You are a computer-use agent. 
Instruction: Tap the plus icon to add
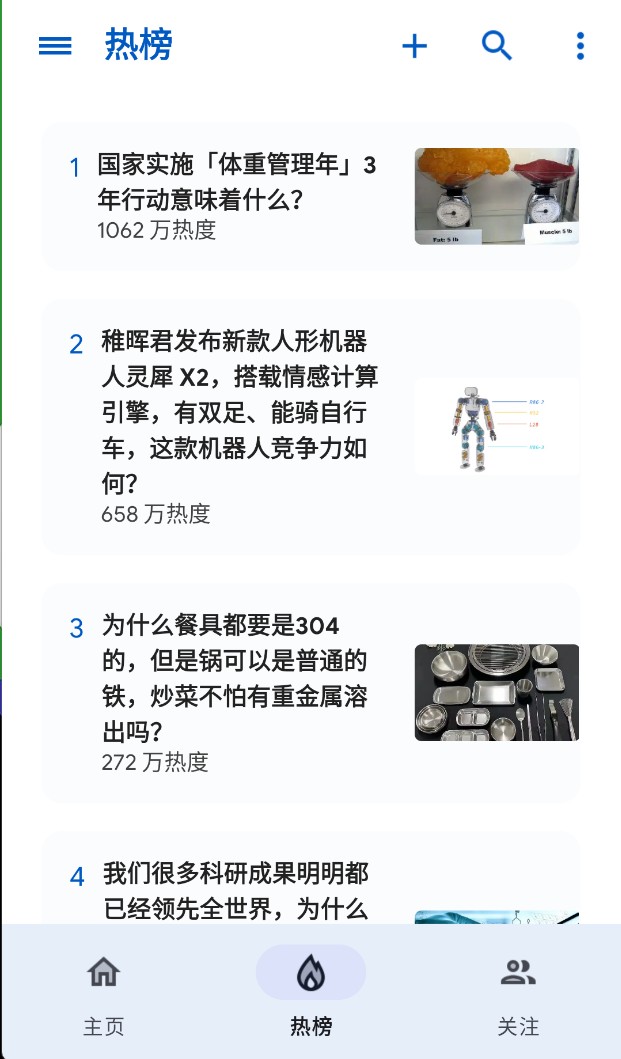[x=414, y=46]
